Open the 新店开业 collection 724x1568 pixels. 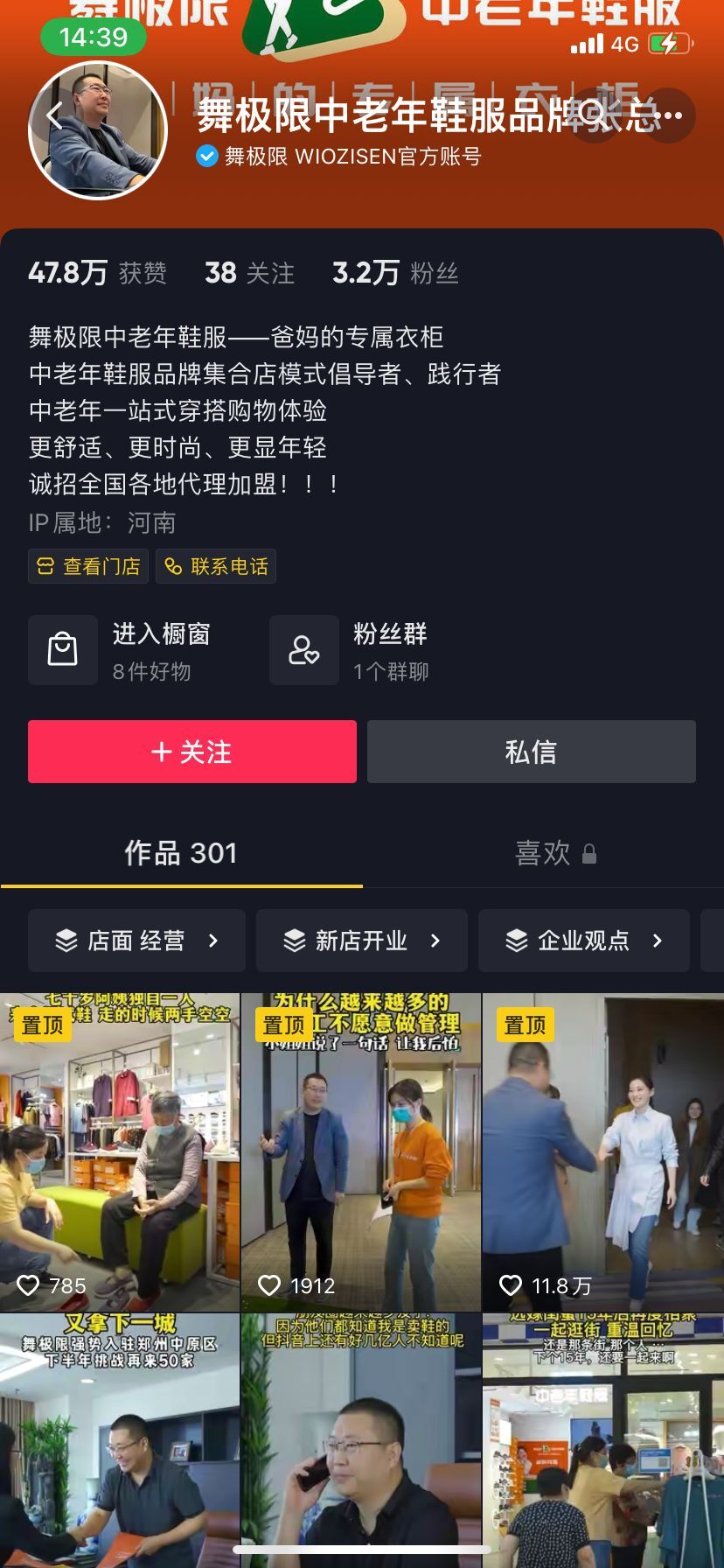click(362, 941)
